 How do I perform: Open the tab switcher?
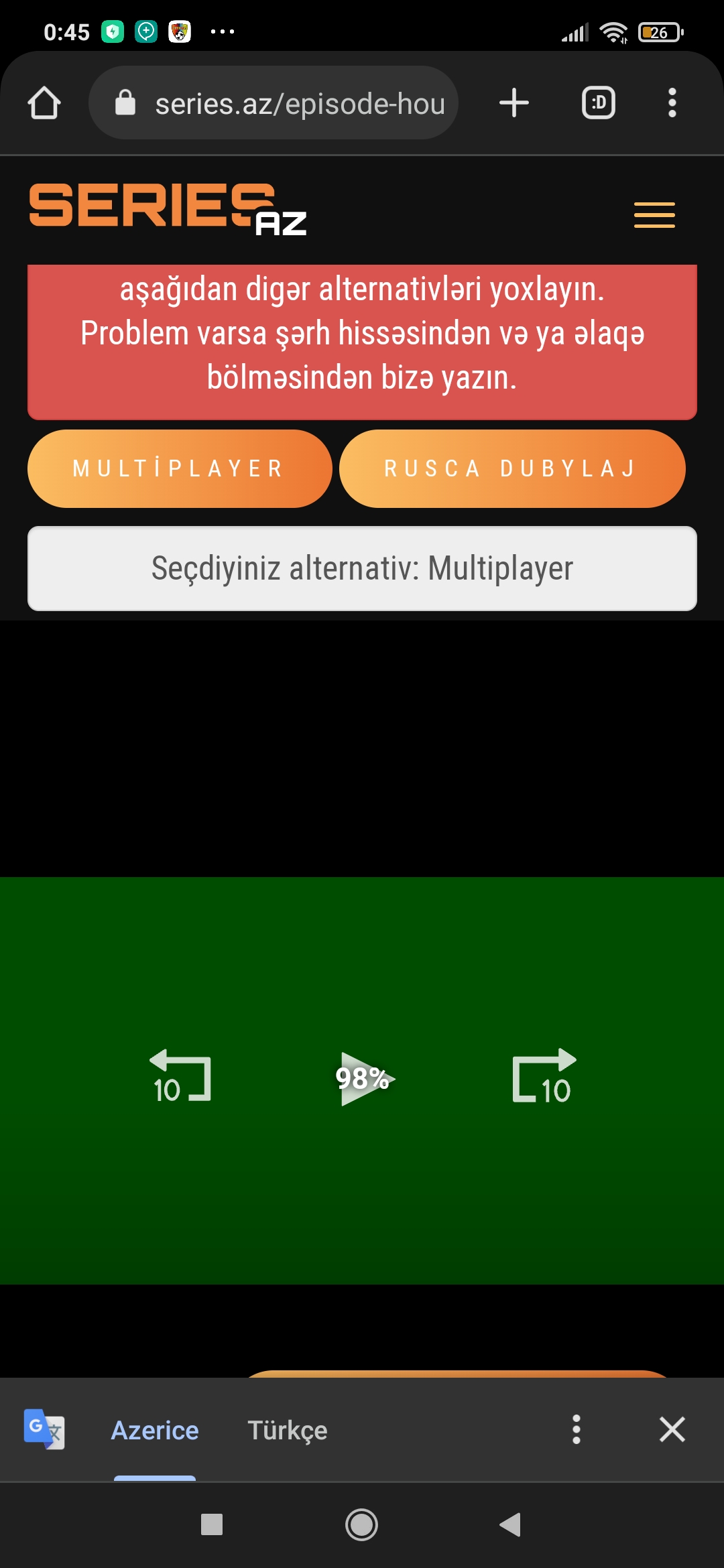598,103
